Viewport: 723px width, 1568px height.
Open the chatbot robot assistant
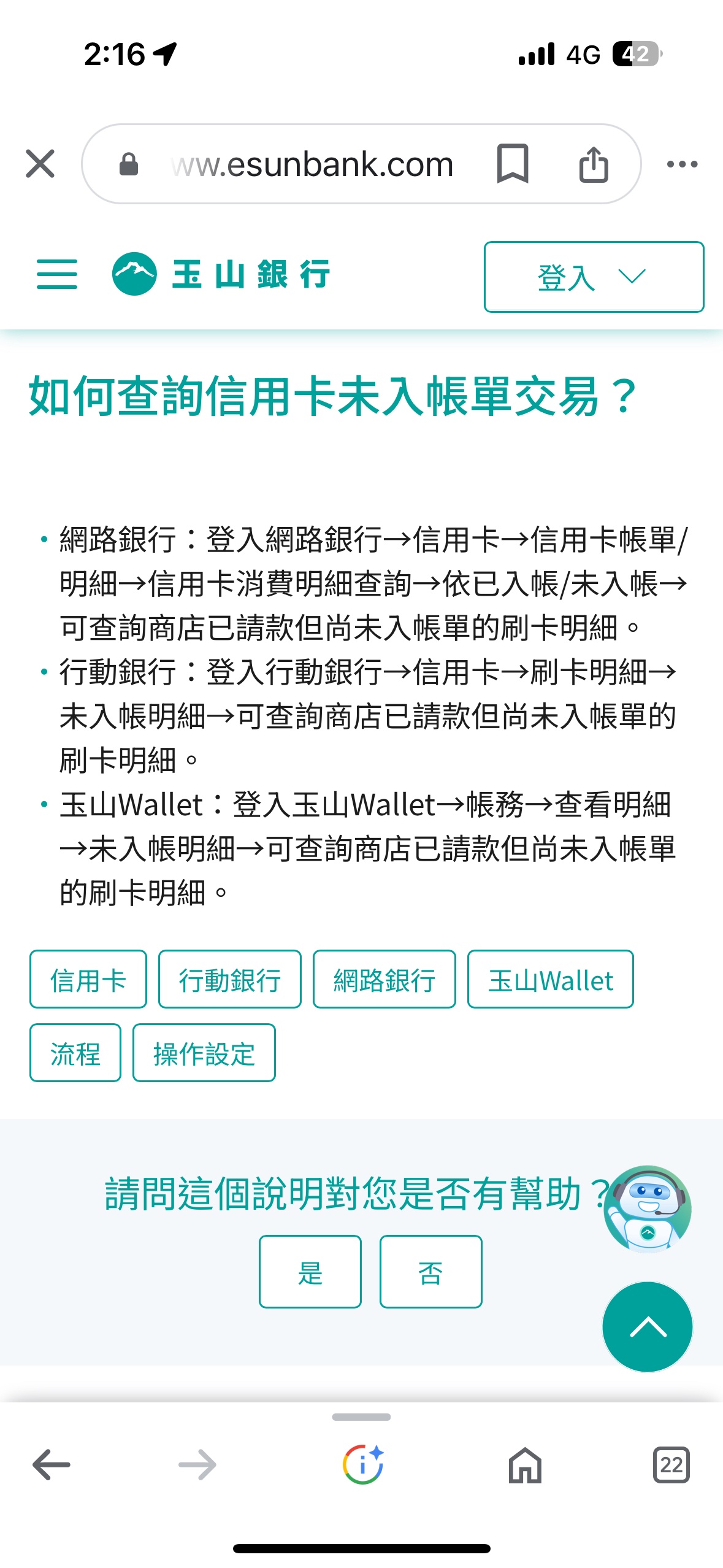click(648, 1208)
